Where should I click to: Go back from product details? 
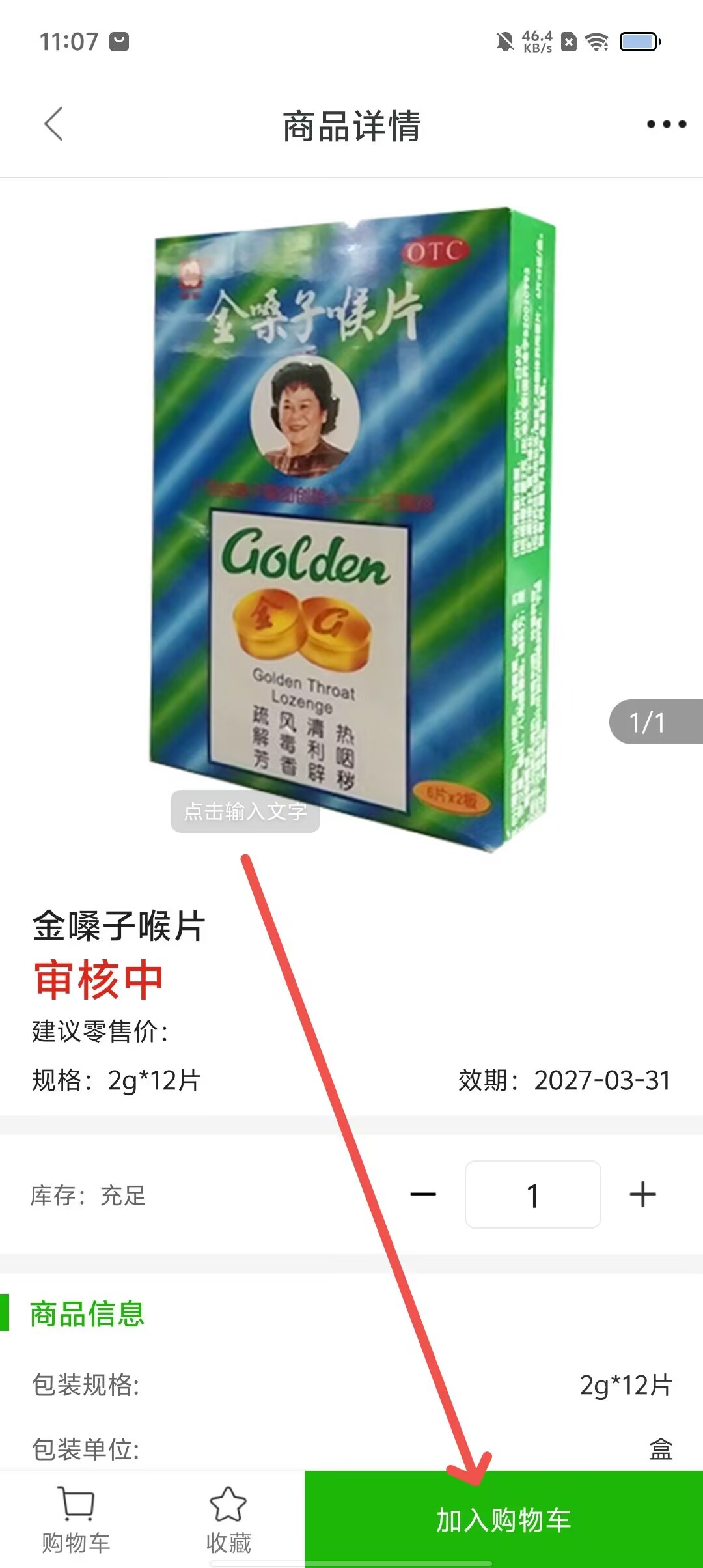[x=53, y=124]
